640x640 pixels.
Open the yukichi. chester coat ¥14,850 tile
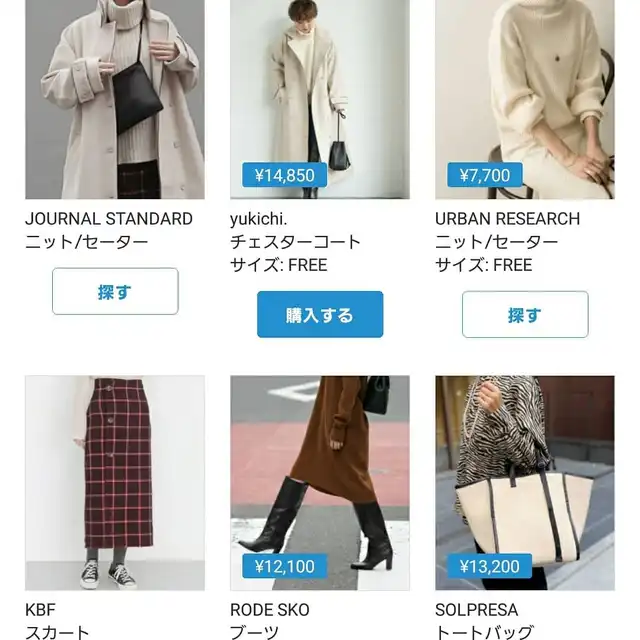320,99
